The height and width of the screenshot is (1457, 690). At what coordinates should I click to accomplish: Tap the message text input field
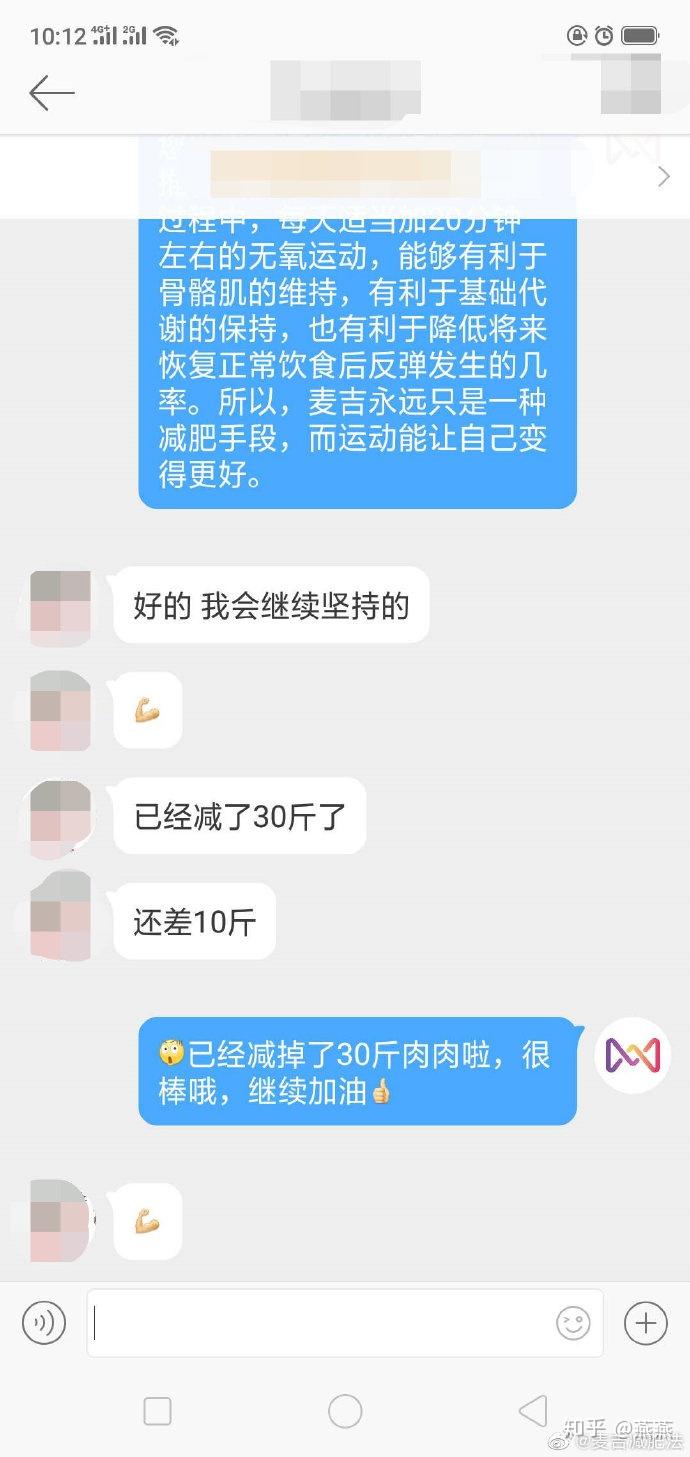pos(320,1322)
